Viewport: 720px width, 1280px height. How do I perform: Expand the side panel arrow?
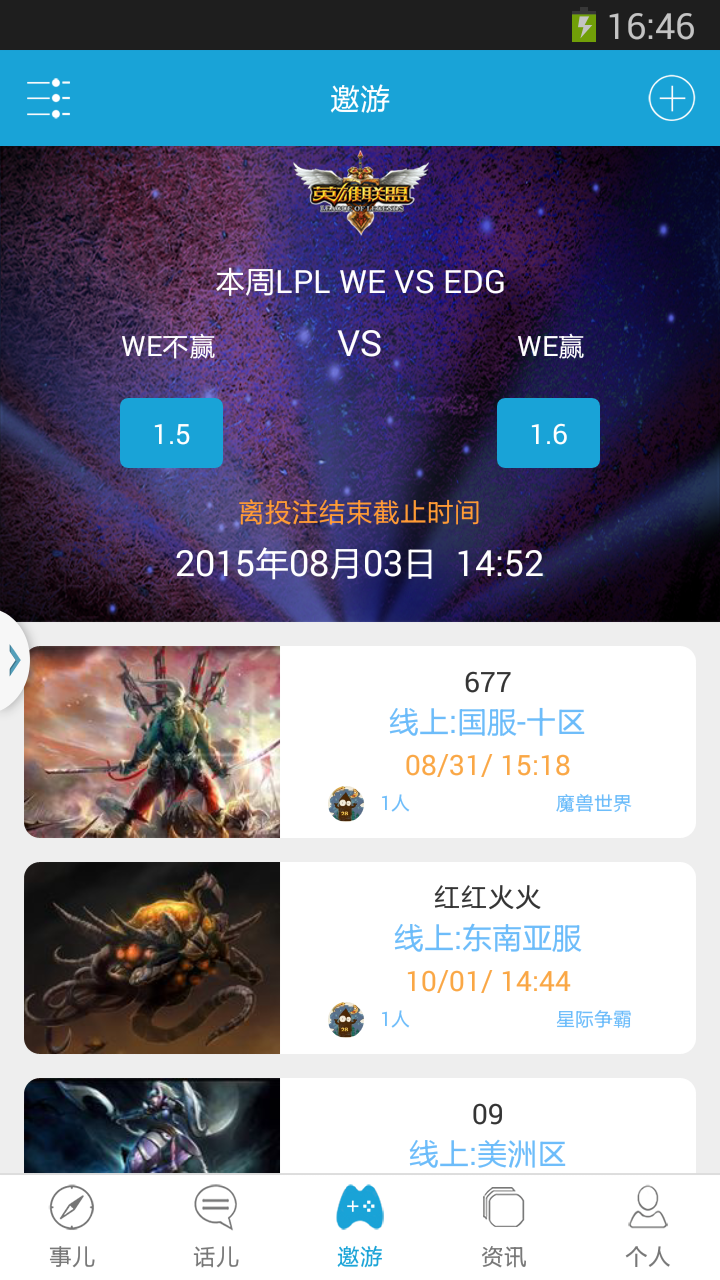pyautogui.click(x=14, y=660)
